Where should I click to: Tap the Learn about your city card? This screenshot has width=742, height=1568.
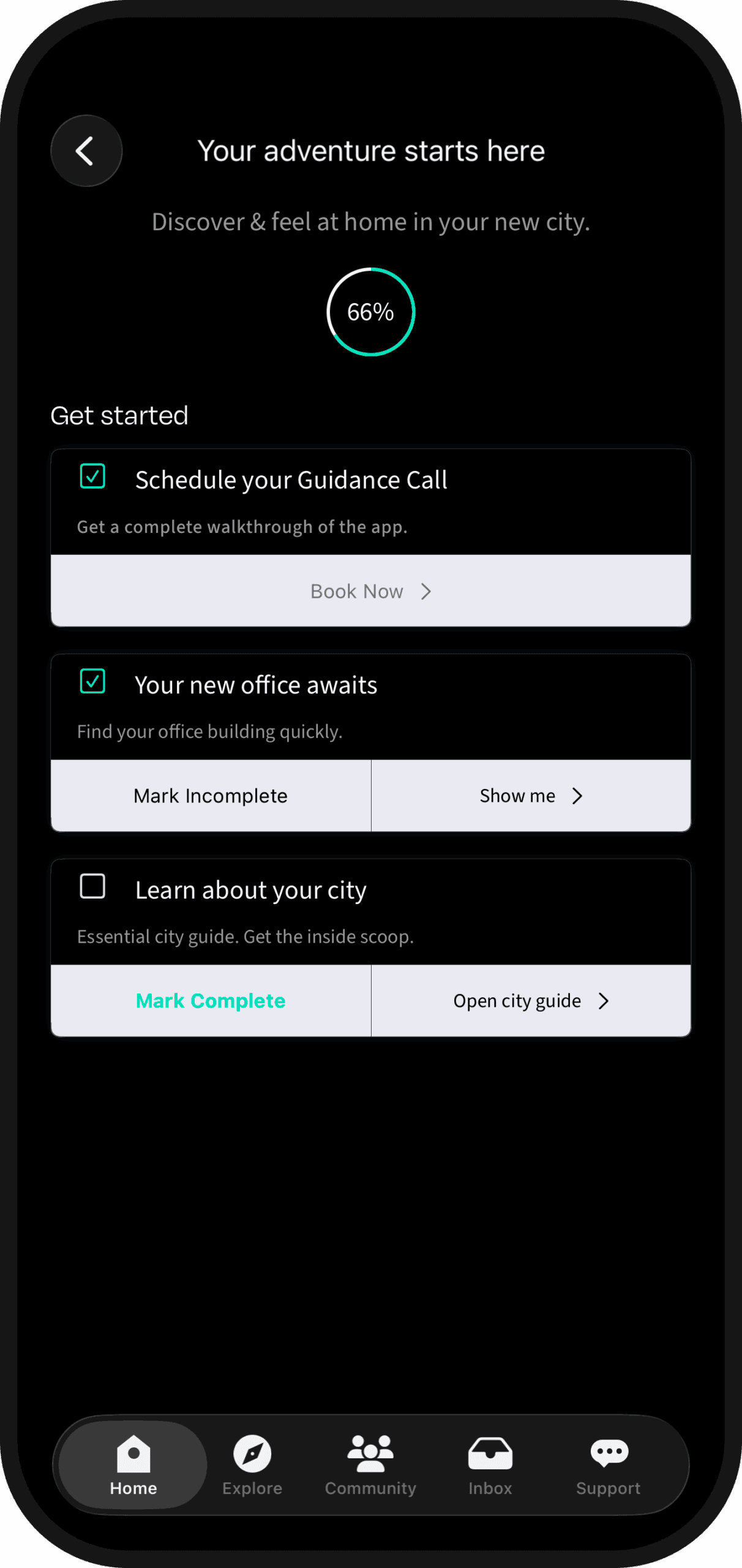(x=370, y=911)
